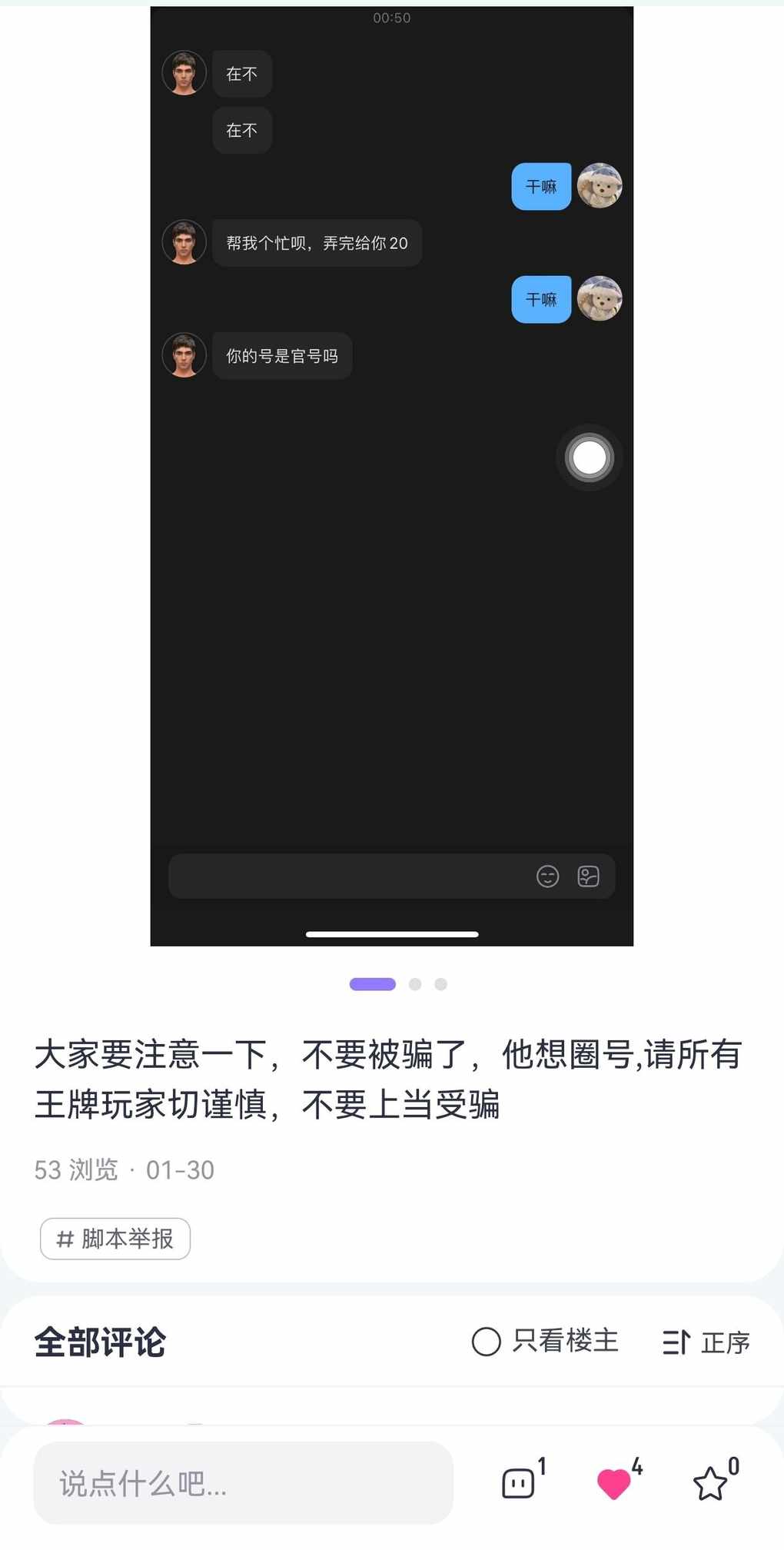
Task: Open the 脚本举报 hashtag topic
Action: click(x=115, y=1239)
